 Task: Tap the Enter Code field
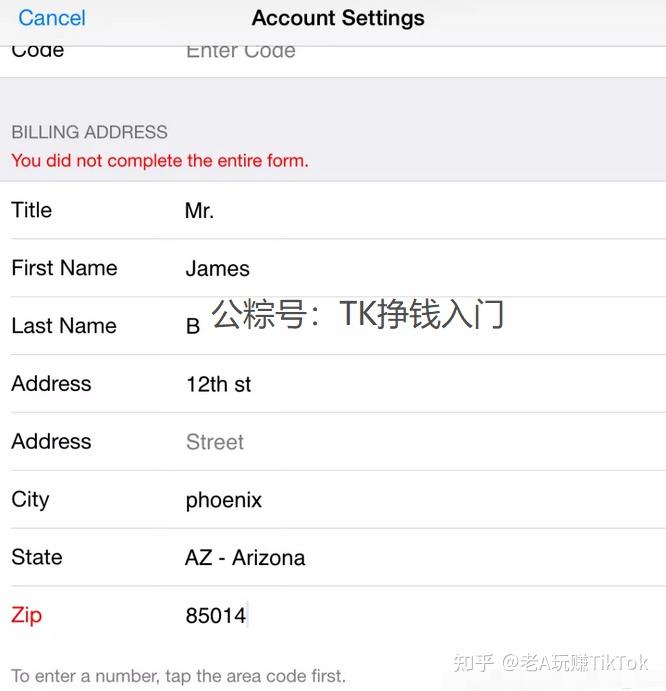point(241,52)
